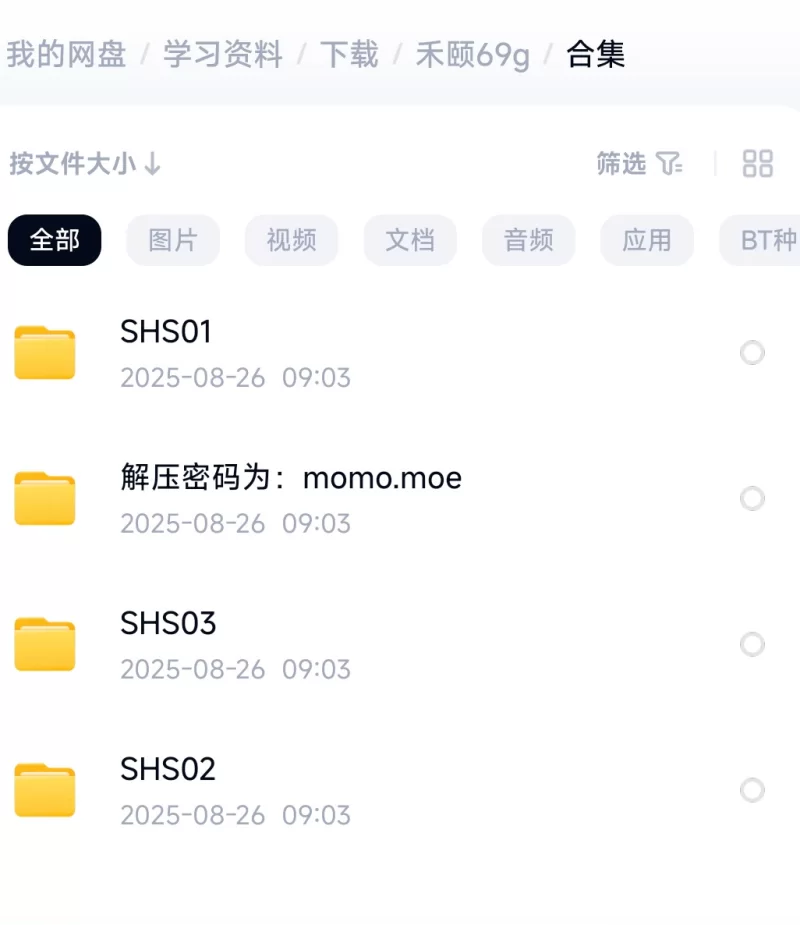Show only 文档 files
Image resolution: width=800 pixels, height=925 pixels.
[x=410, y=240]
